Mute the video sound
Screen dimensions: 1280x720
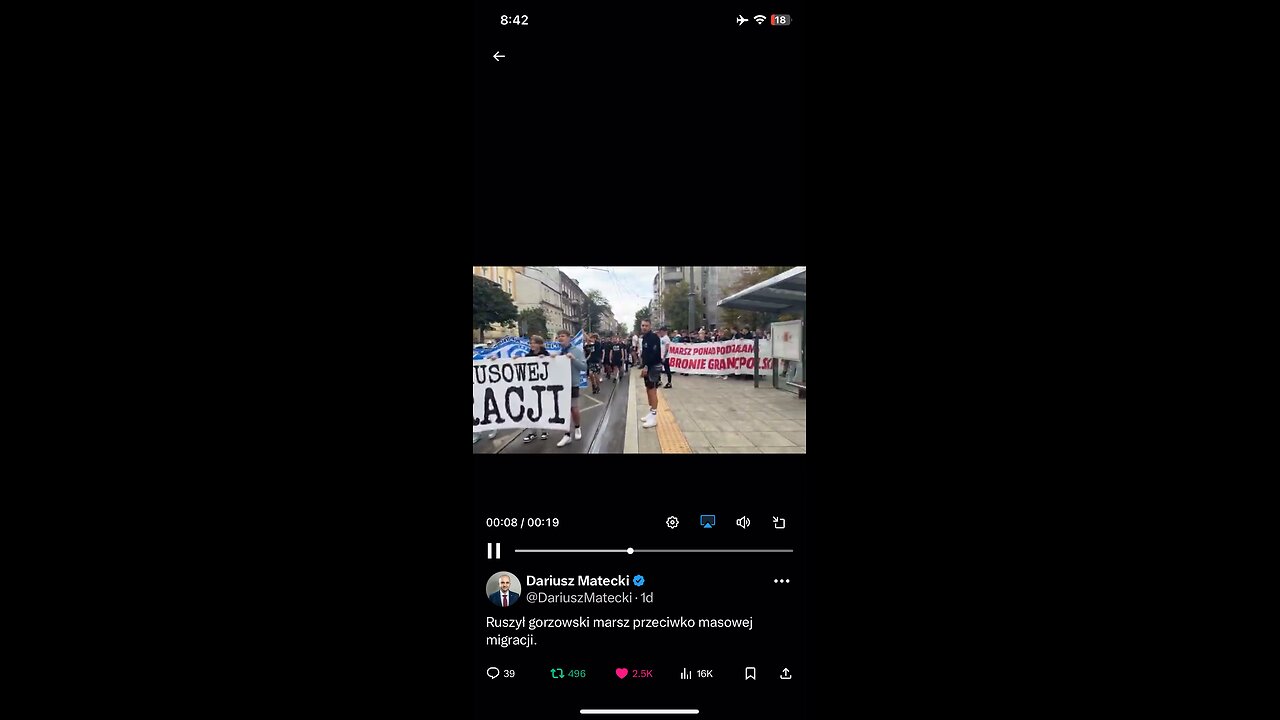coord(743,522)
